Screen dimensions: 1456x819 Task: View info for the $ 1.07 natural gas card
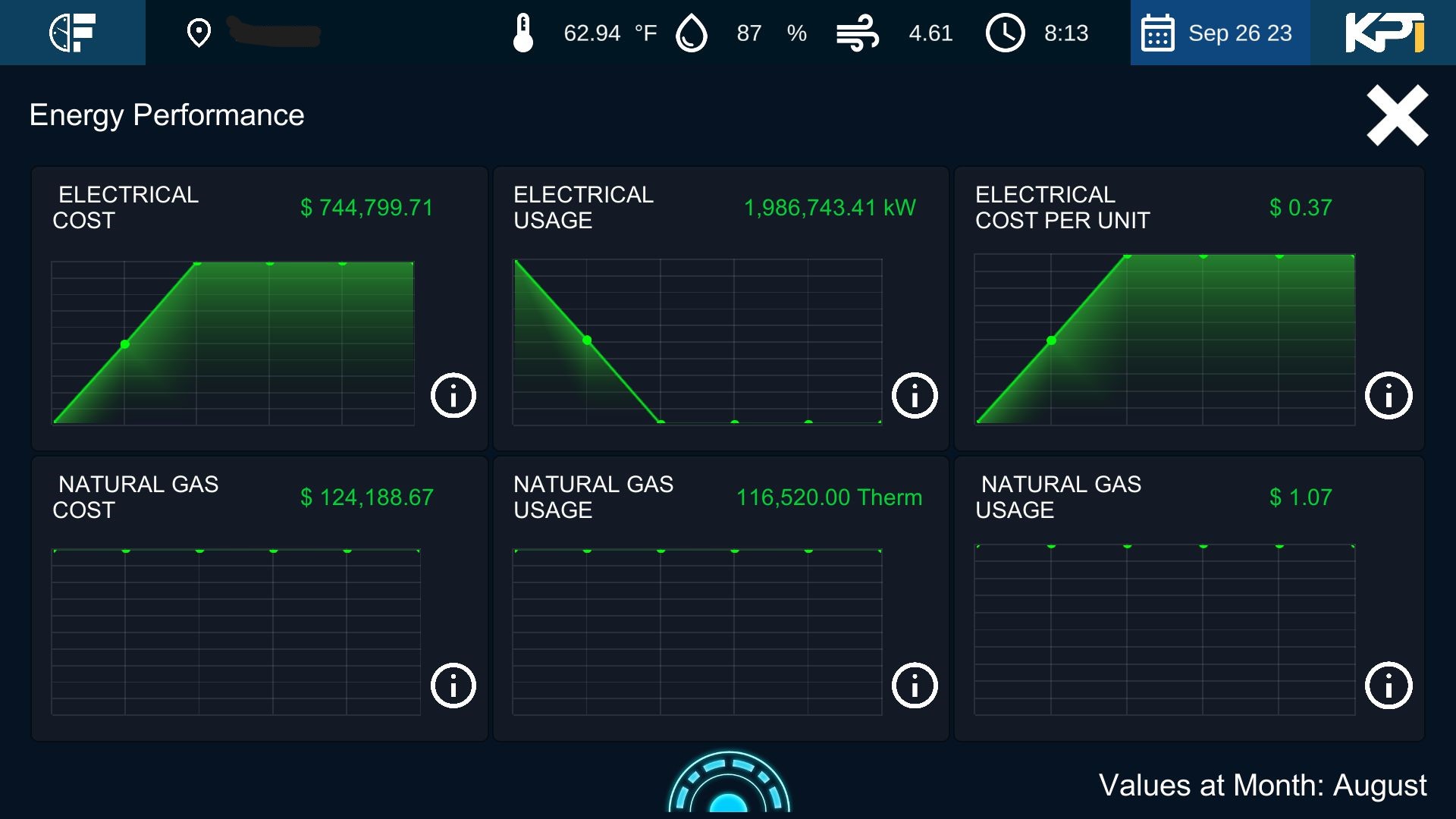pyautogui.click(x=1389, y=686)
